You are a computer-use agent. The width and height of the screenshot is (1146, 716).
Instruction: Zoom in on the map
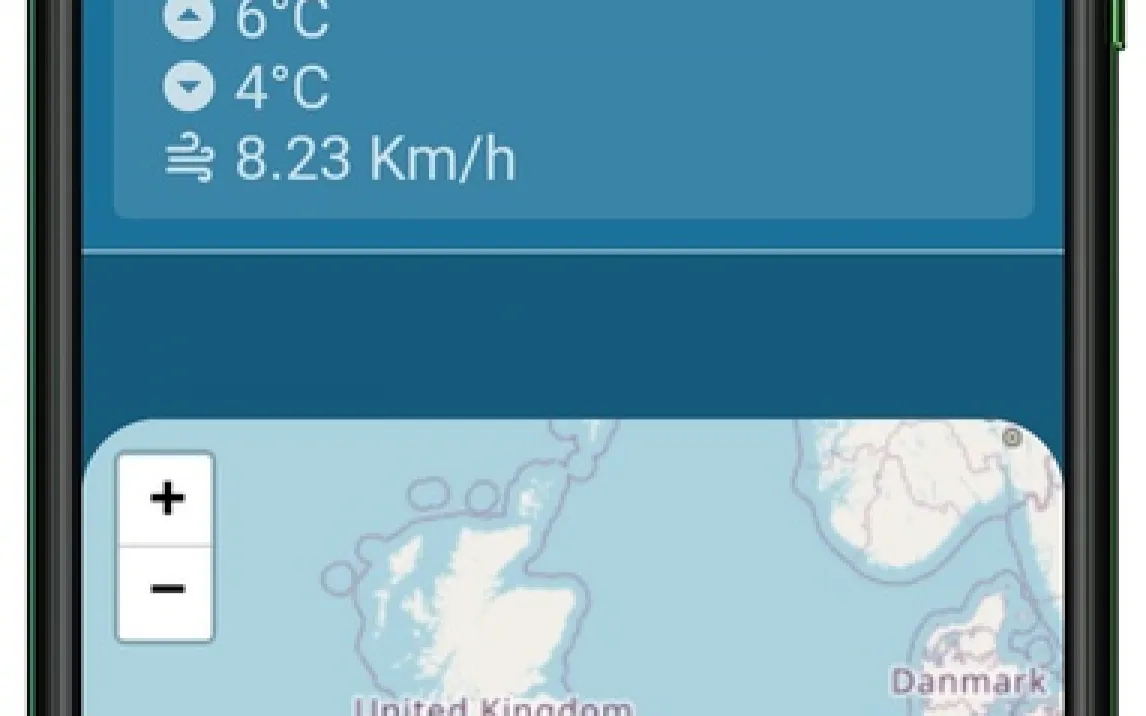click(166, 499)
